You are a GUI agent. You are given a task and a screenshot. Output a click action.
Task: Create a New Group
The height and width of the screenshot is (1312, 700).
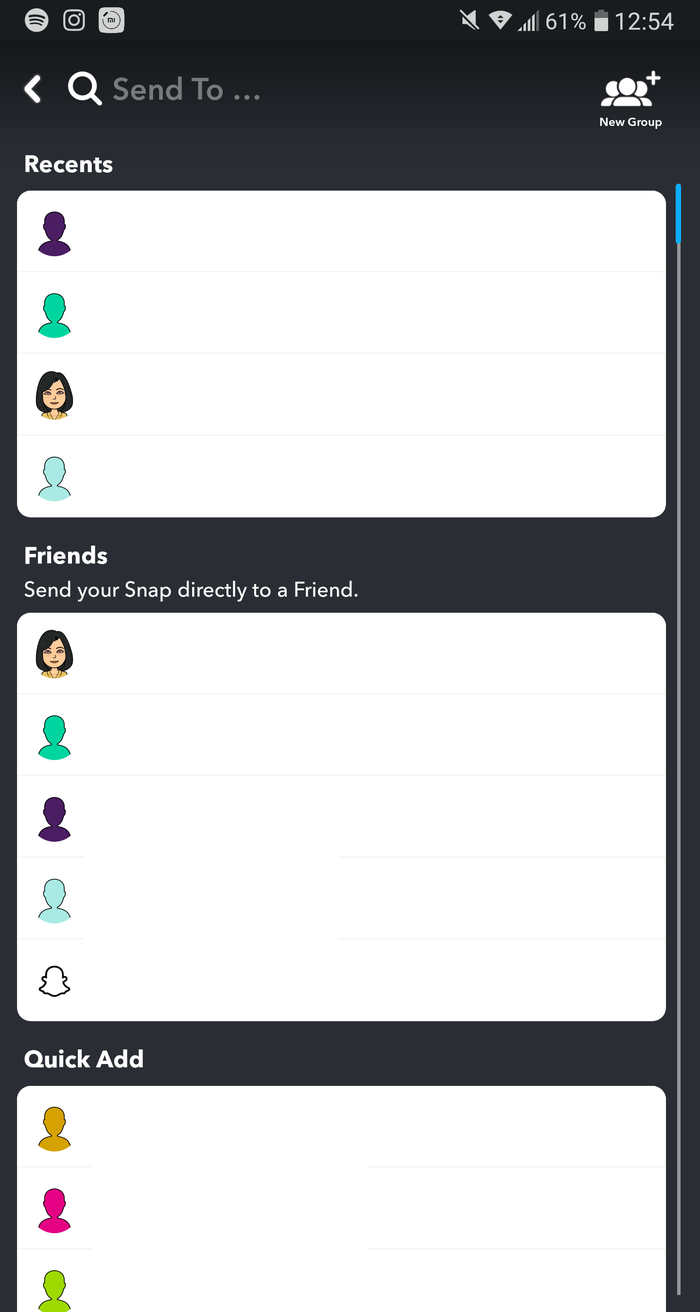[x=630, y=100]
